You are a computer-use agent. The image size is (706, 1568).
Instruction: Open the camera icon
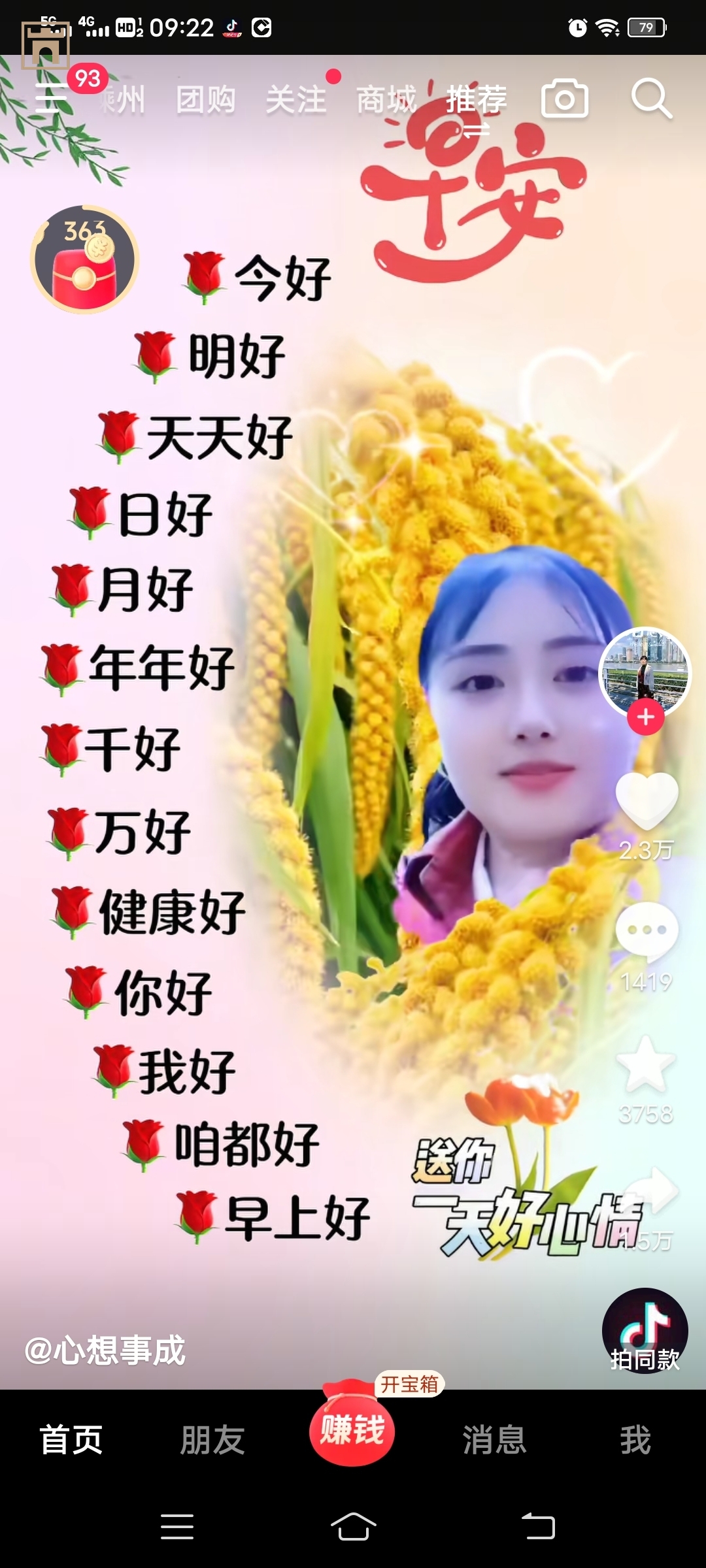(565, 99)
